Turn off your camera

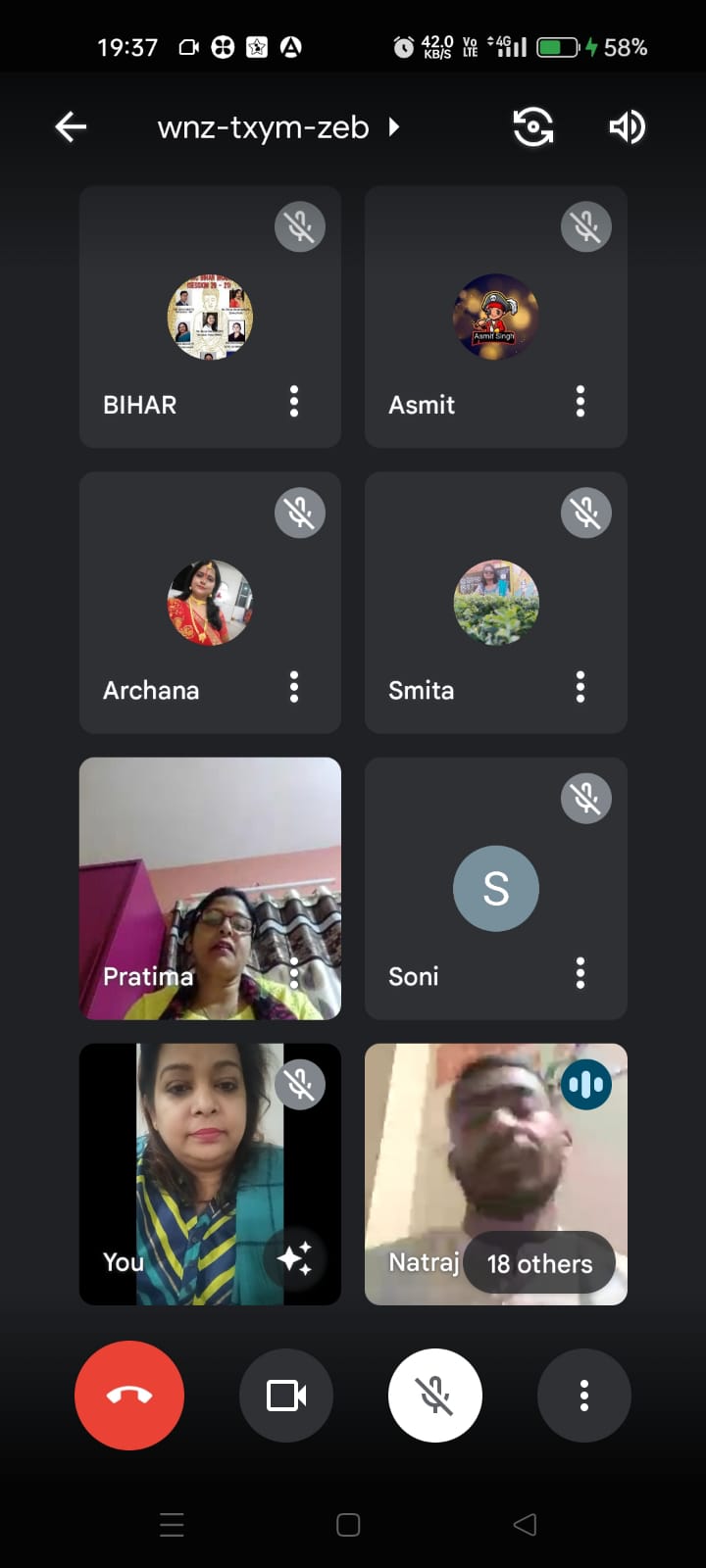[286, 1396]
